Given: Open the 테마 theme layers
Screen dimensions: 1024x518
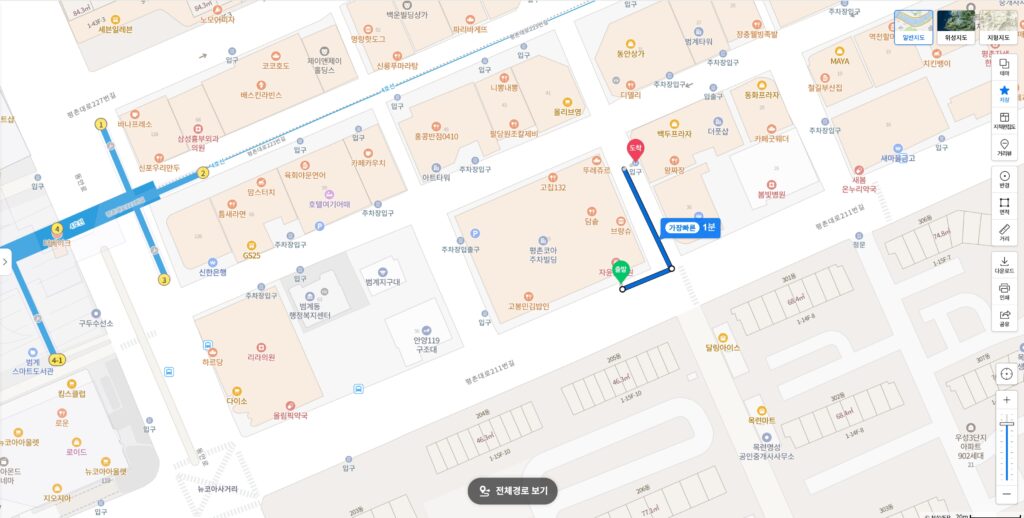Looking at the screenshot, I should click(x=1005, y=67).
